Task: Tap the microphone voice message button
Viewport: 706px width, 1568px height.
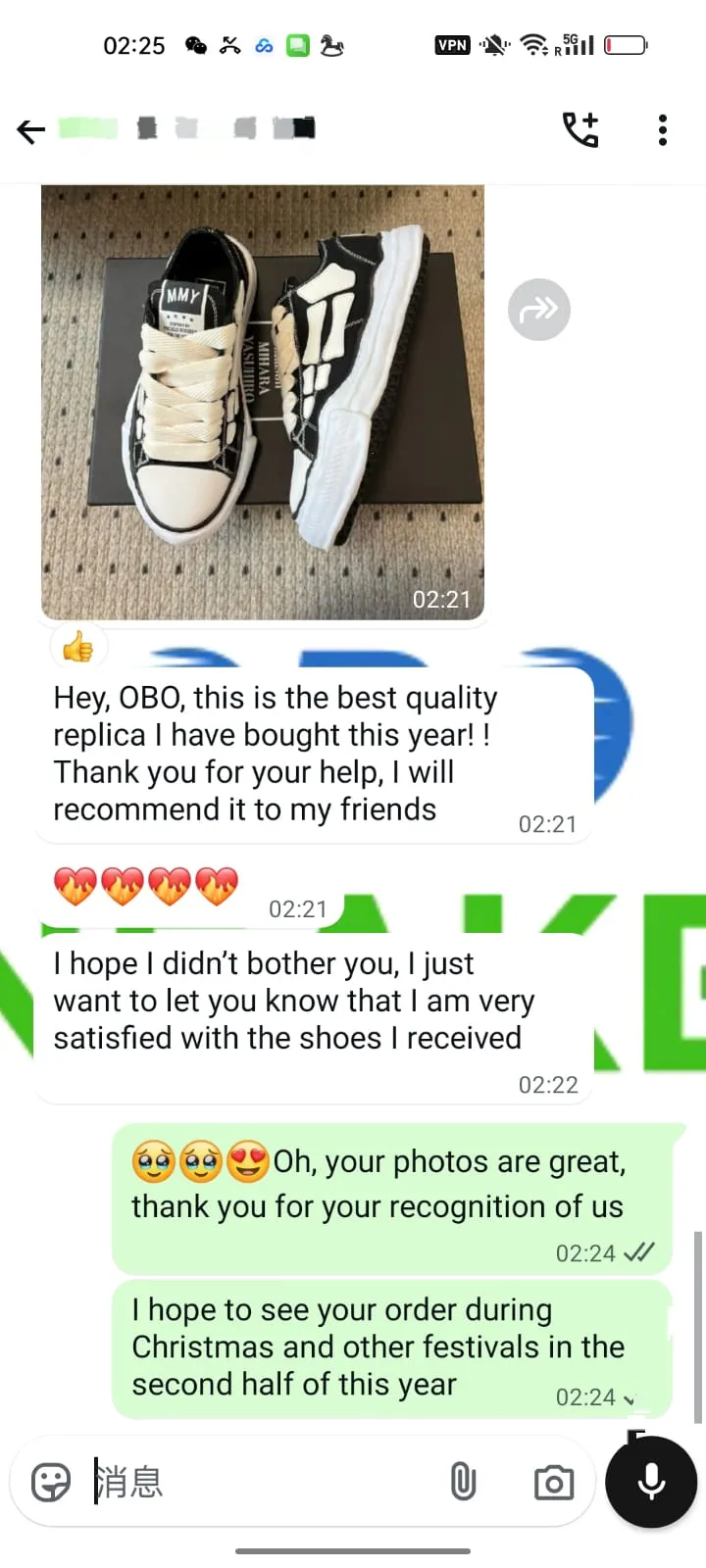Action: click(x=651, y=1482)
